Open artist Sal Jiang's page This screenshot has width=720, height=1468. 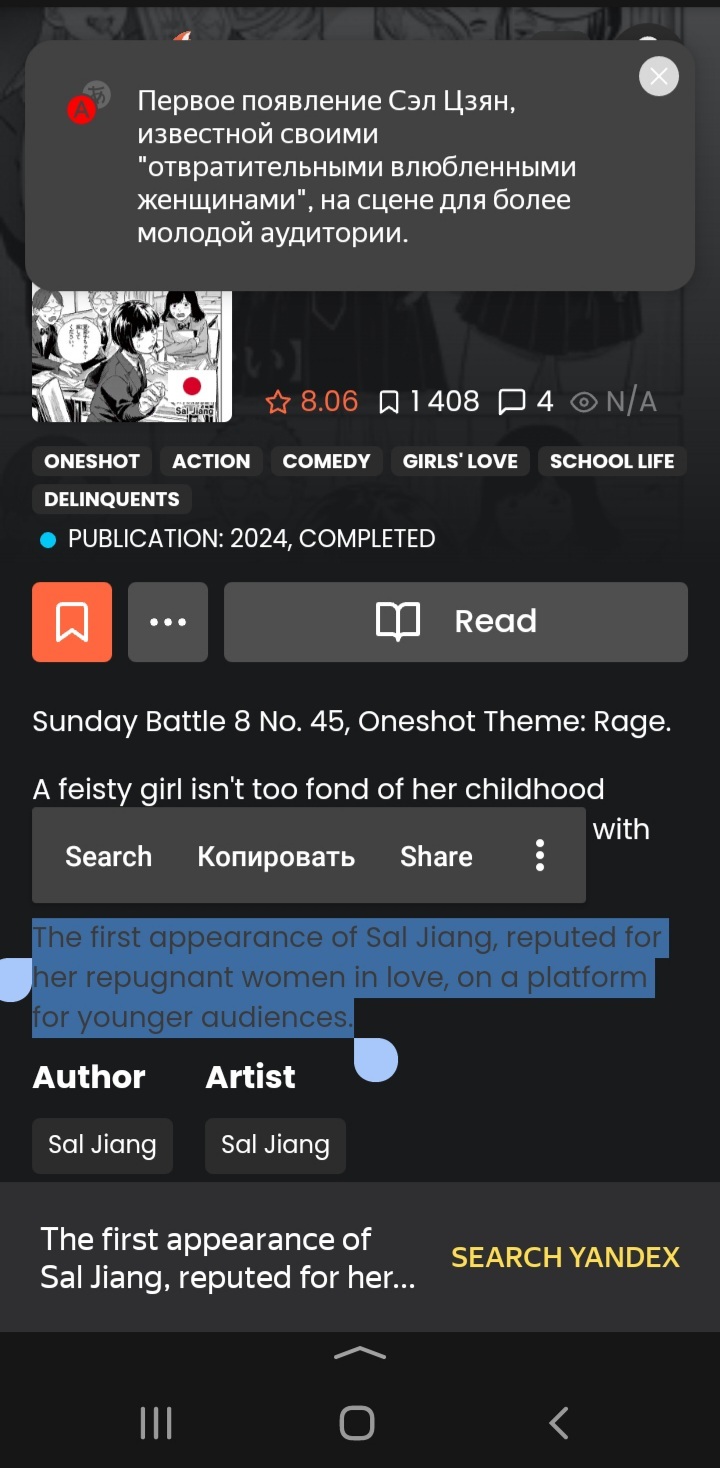(275, 1145)
